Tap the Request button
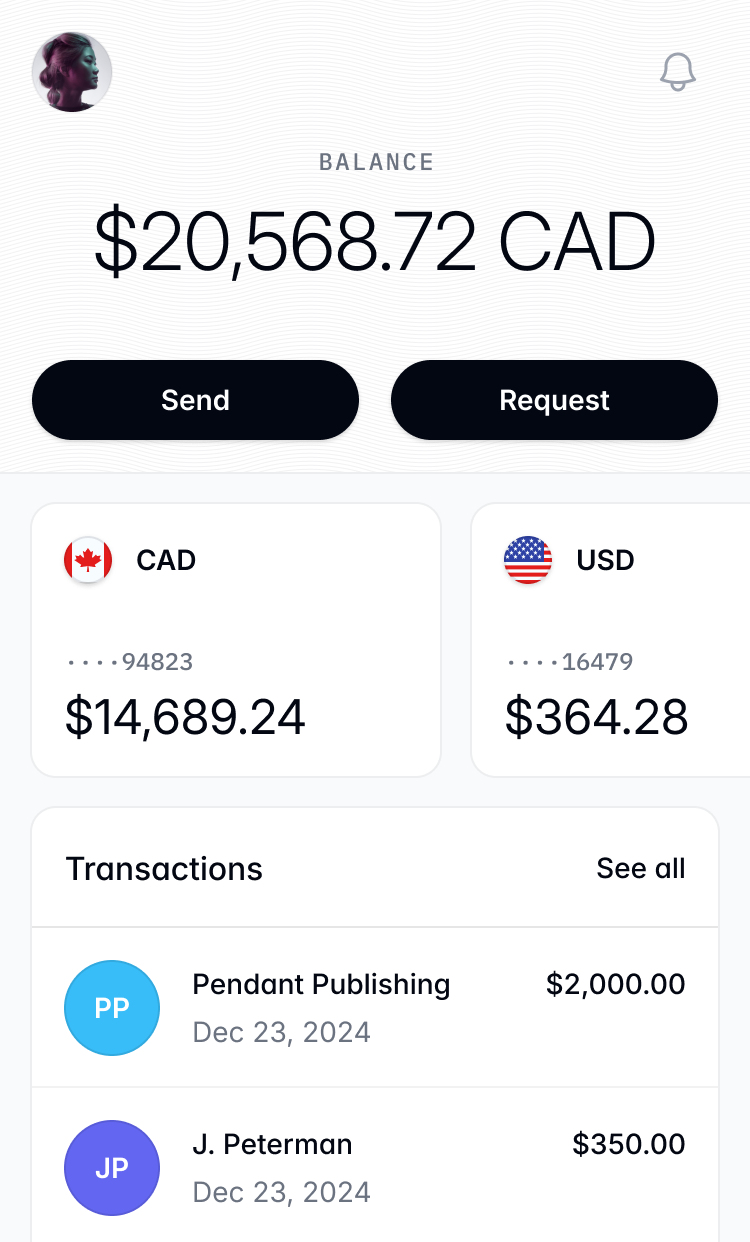 [554, 400]
